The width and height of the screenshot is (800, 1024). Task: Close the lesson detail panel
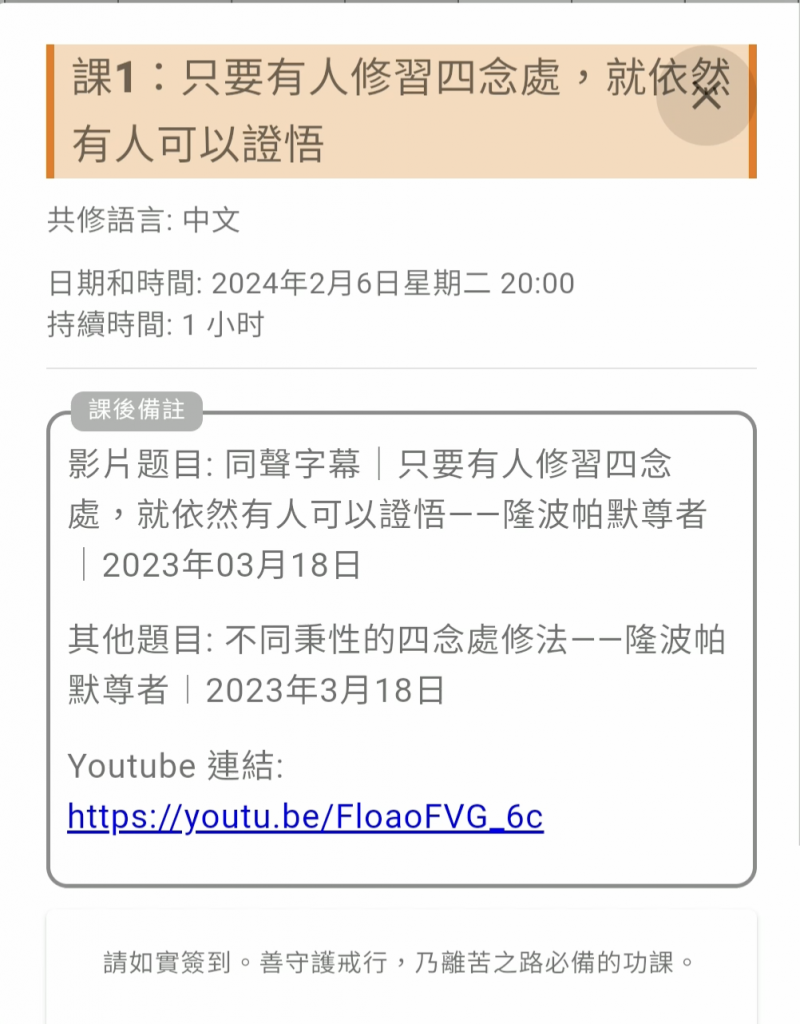coord(705,96)
